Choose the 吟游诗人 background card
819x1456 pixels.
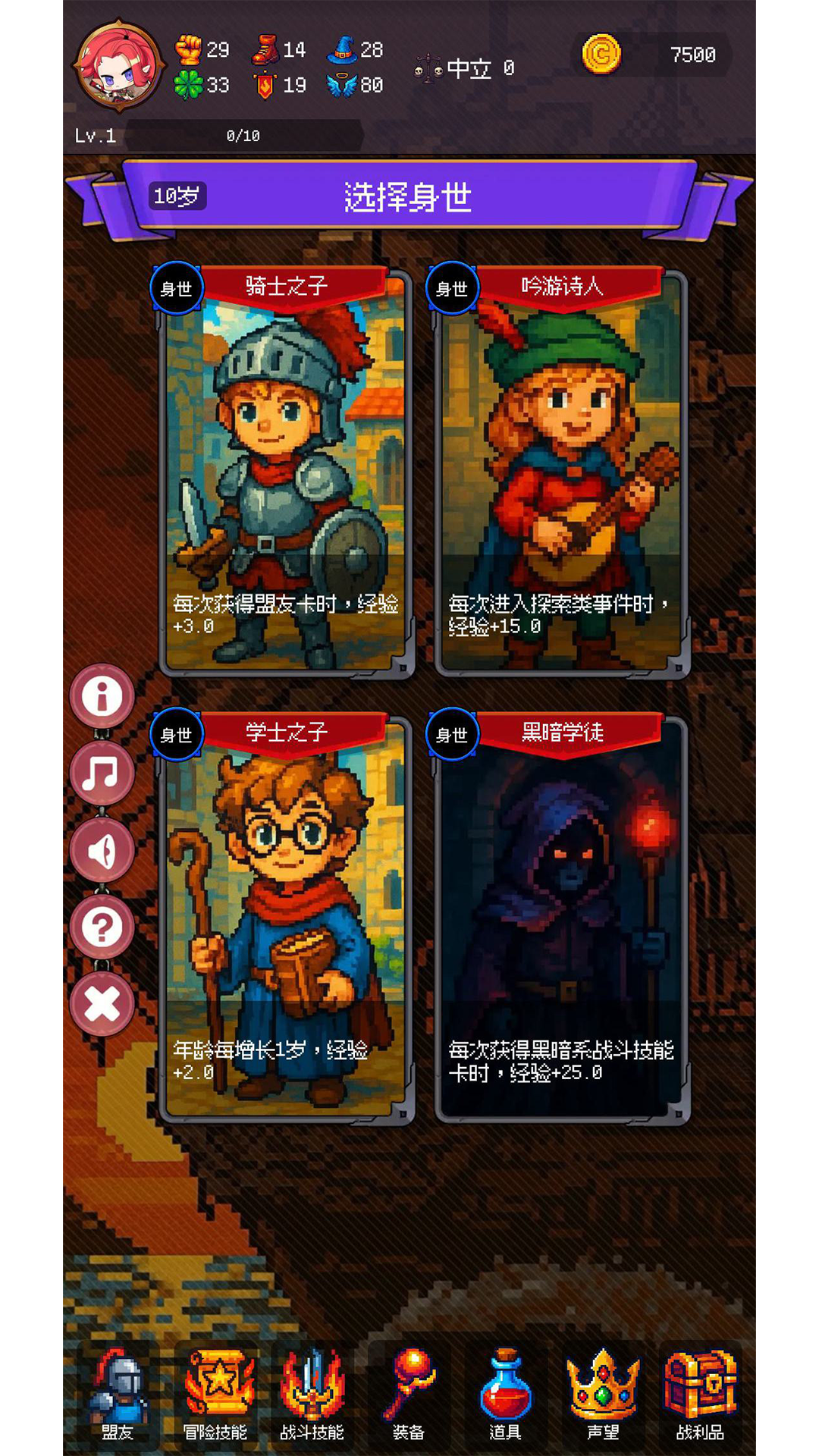pyautogui.click(x=561, y=471)
